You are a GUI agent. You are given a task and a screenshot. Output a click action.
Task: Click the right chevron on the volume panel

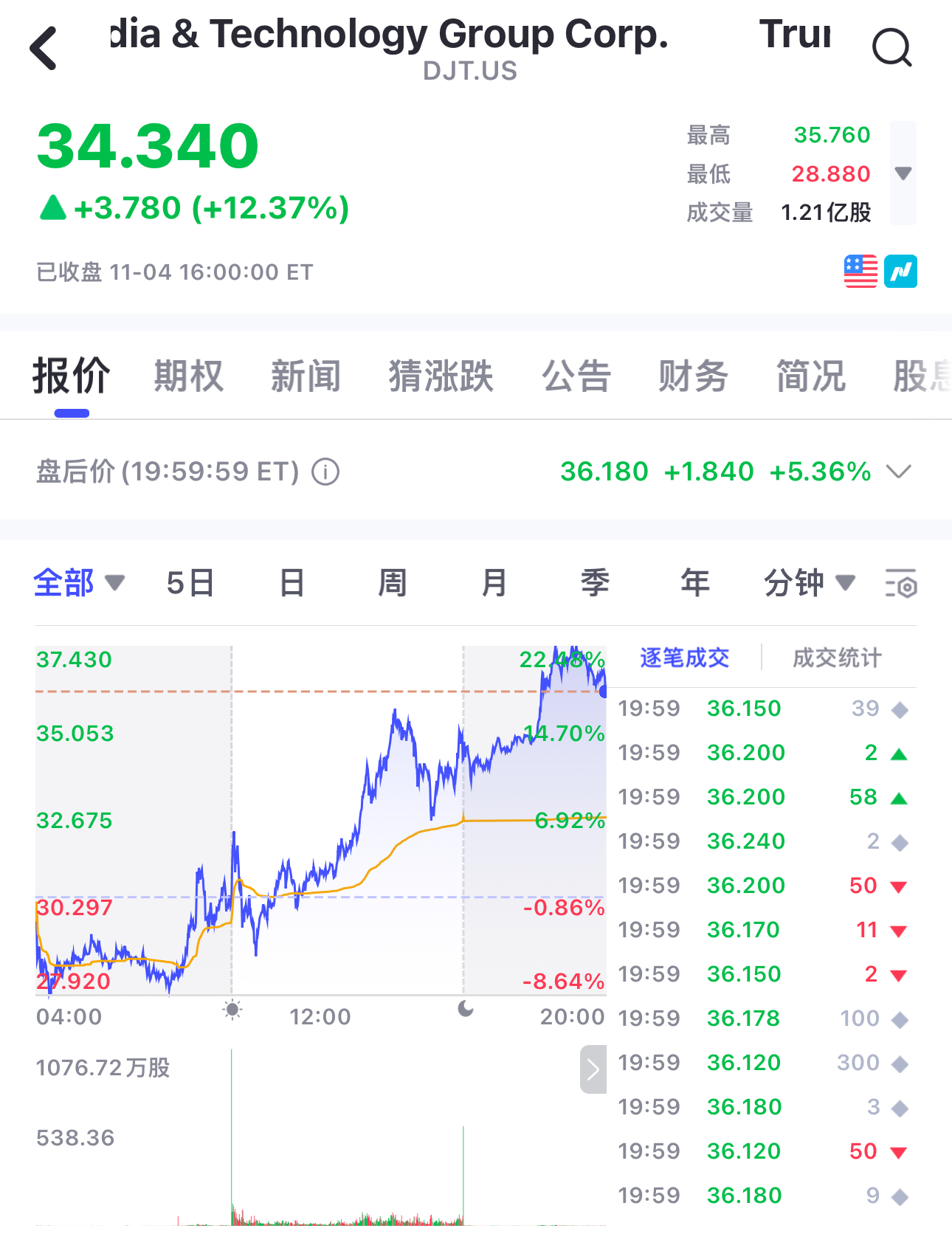(593, 1070)
